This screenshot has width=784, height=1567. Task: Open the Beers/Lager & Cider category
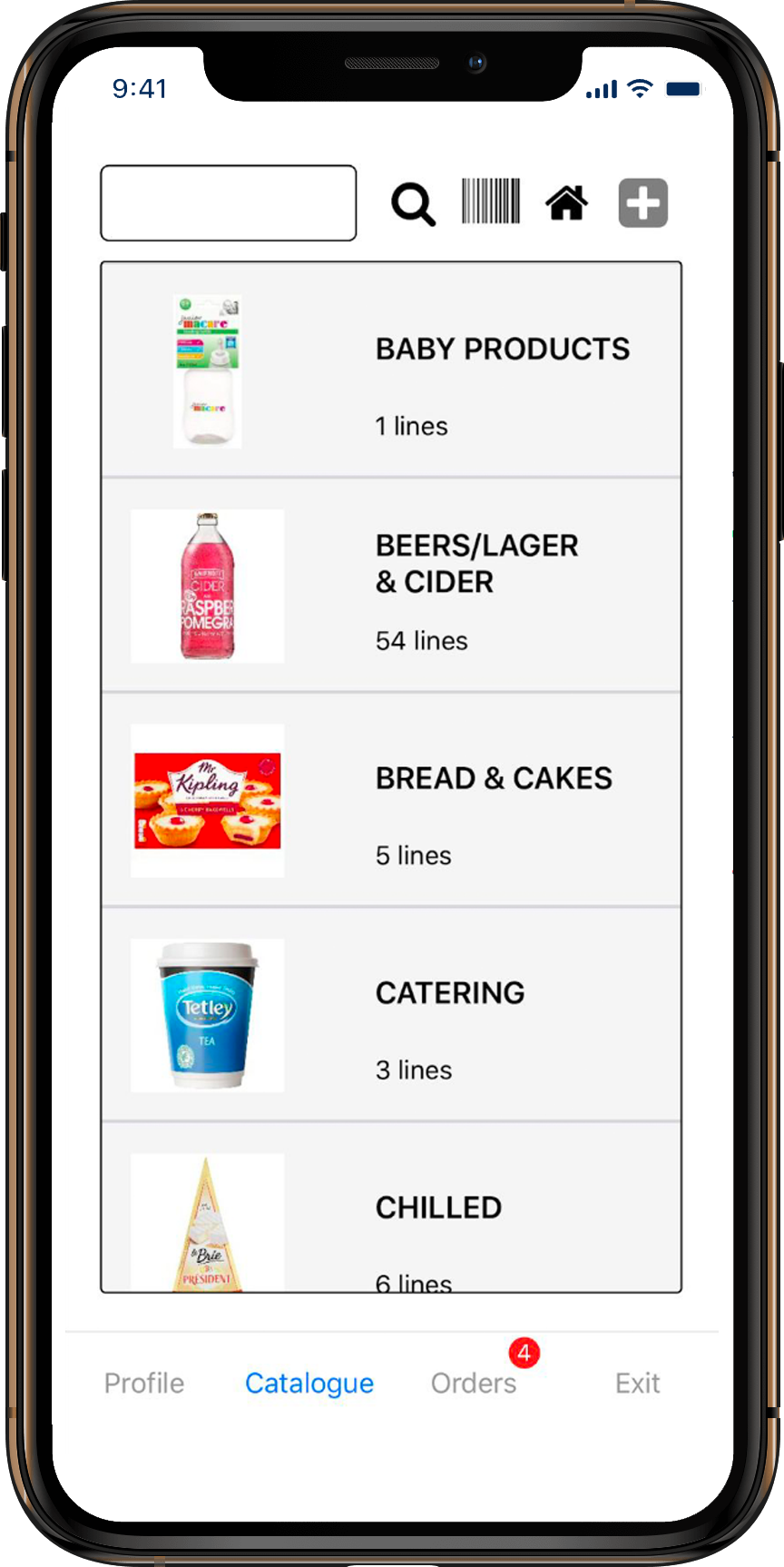tap(391, 586)
